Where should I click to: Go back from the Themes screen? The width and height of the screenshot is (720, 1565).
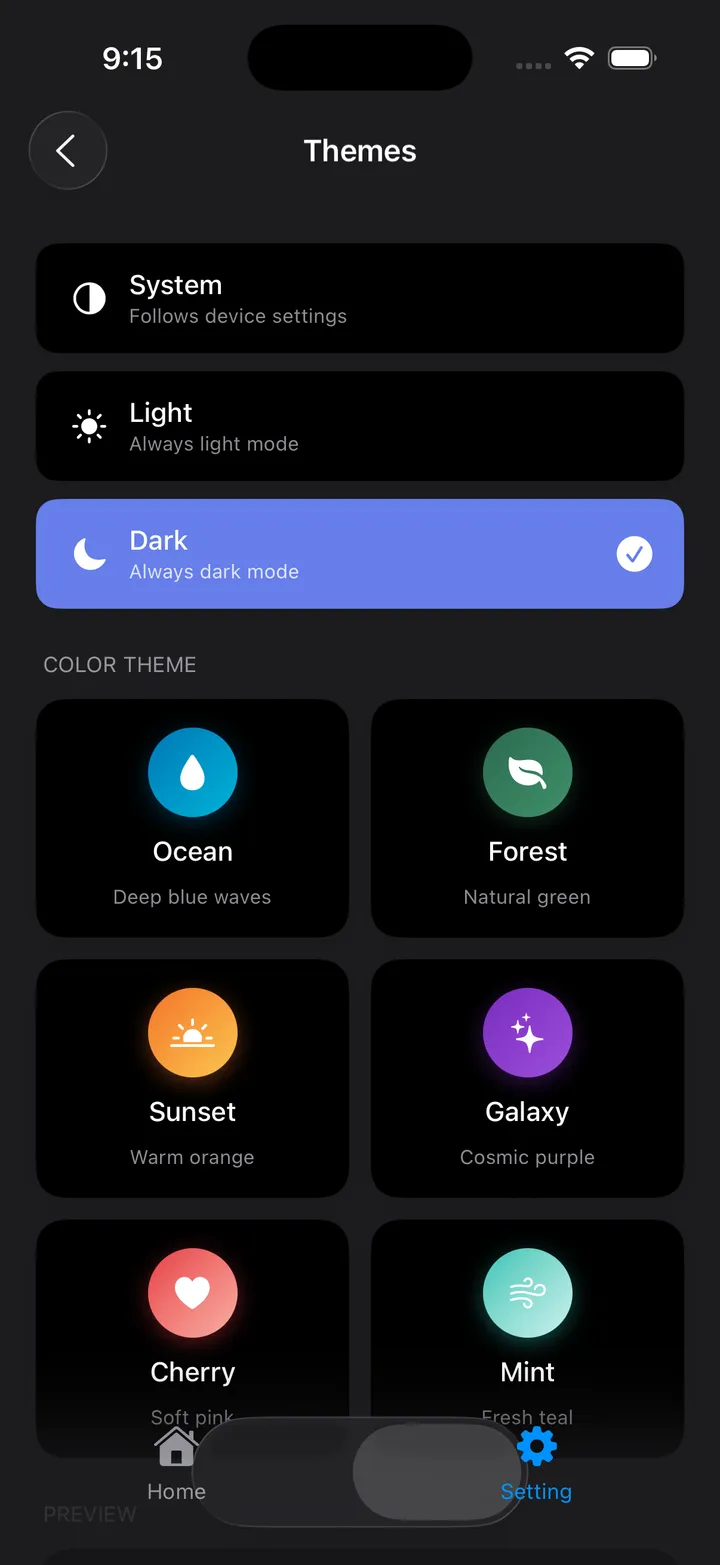(67, 151)
